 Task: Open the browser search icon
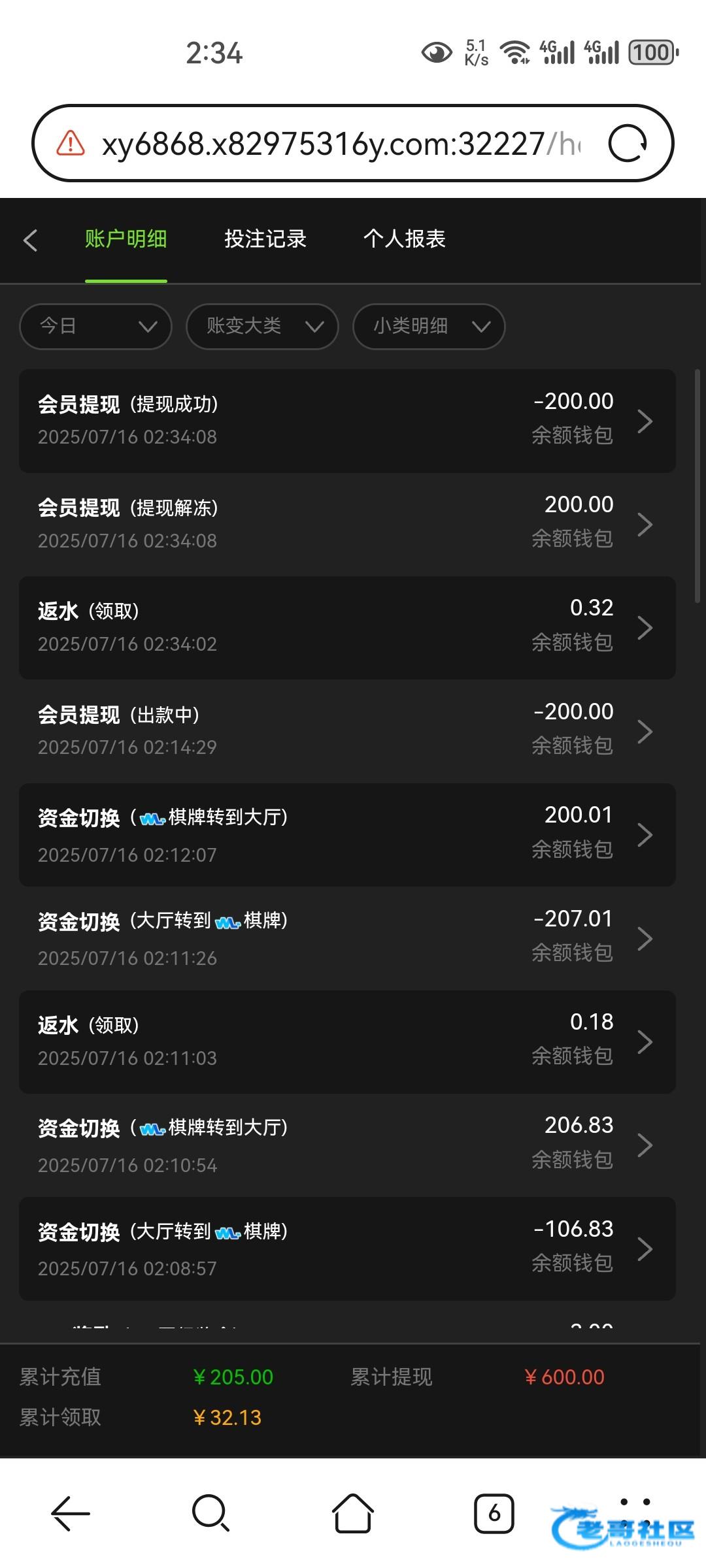click(210, 1513)
